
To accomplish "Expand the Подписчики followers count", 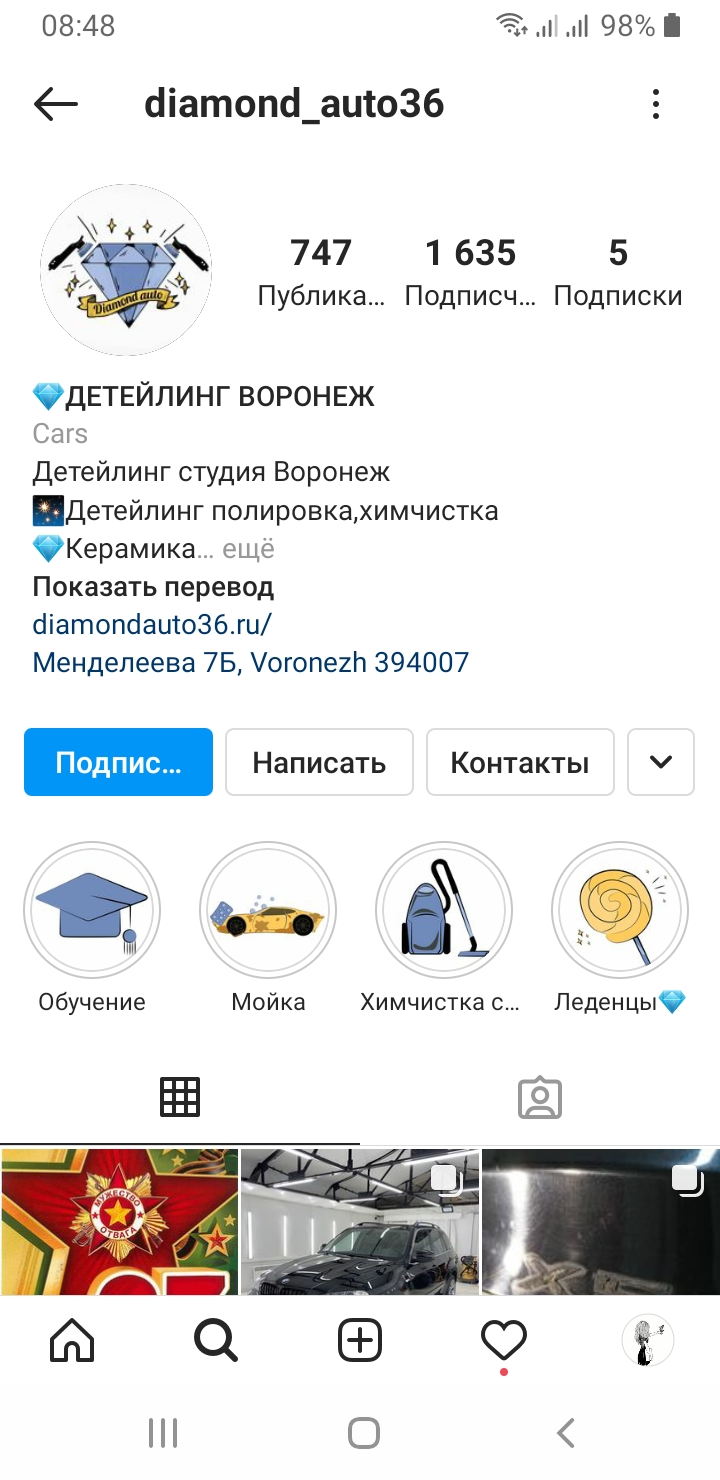I will [x=470, y=270].
